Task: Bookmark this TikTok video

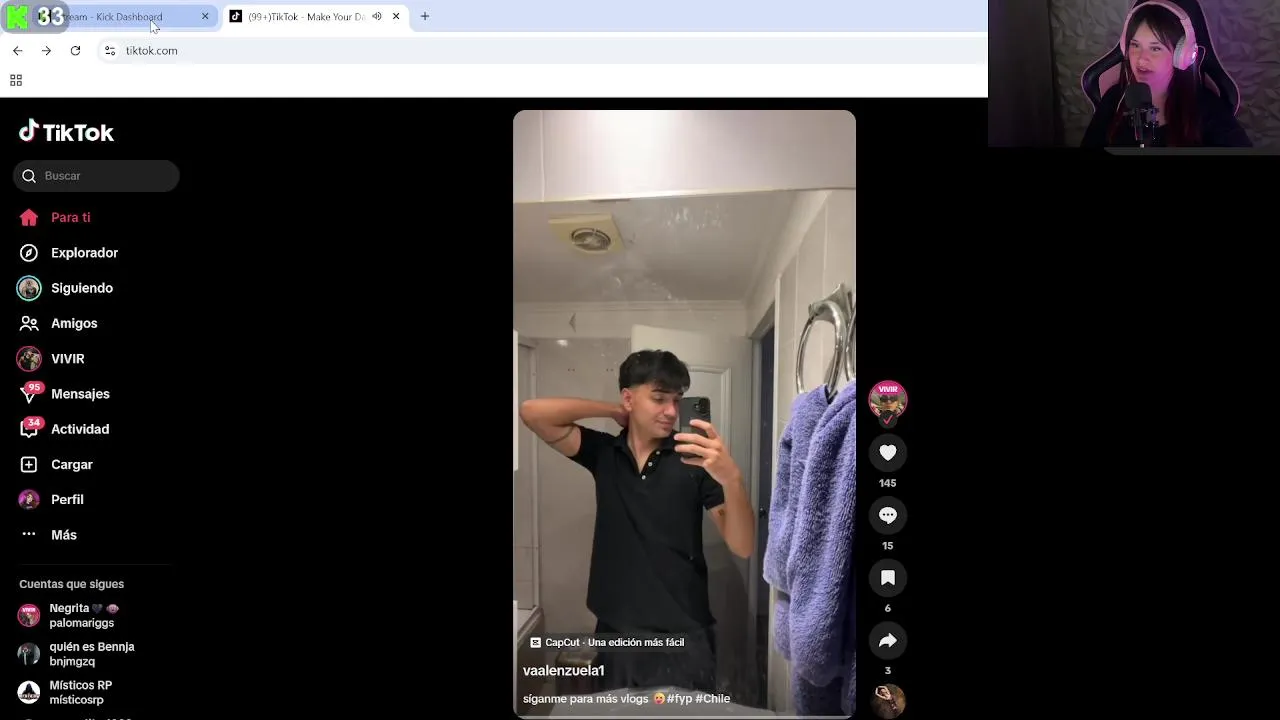Action: tap(887, 578)
